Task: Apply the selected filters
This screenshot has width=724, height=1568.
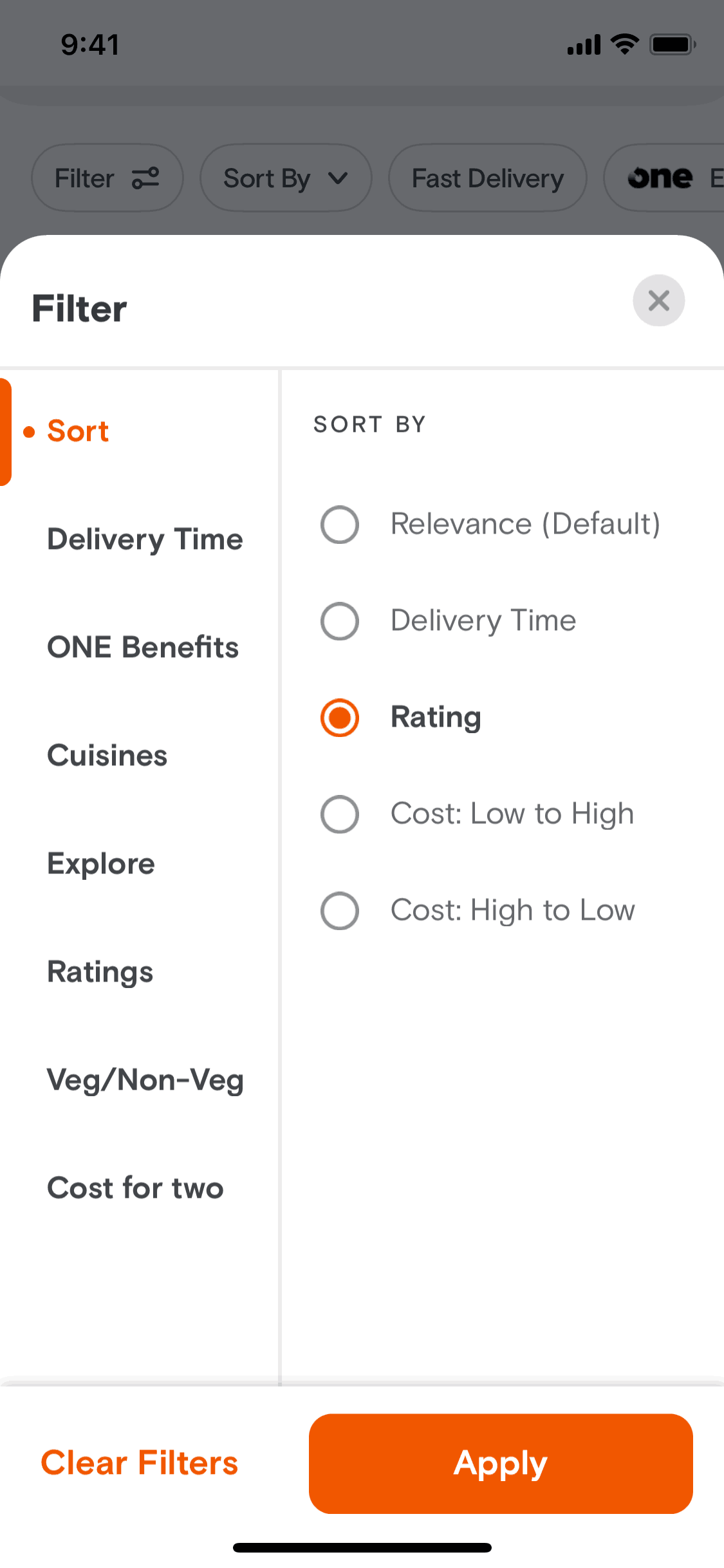Action: click(500, 1463)
